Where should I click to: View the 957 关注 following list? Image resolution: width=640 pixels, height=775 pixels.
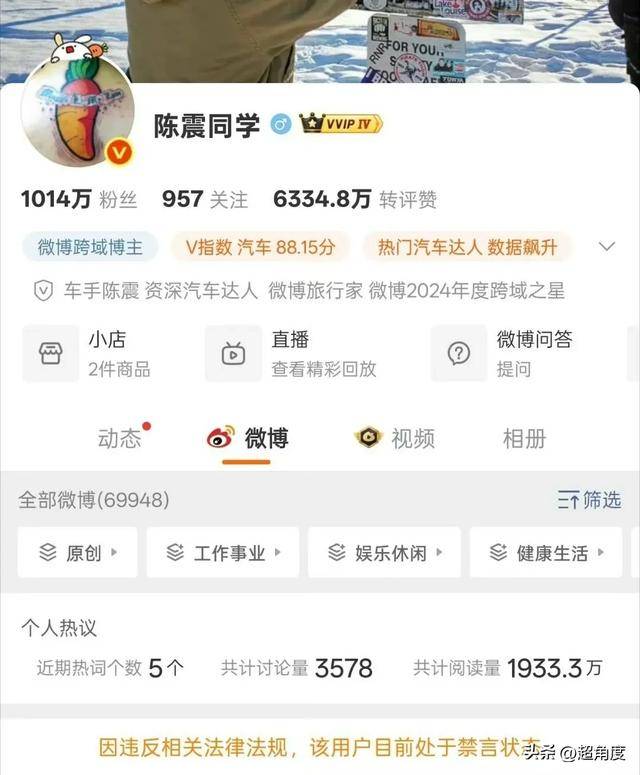[205, 199]
